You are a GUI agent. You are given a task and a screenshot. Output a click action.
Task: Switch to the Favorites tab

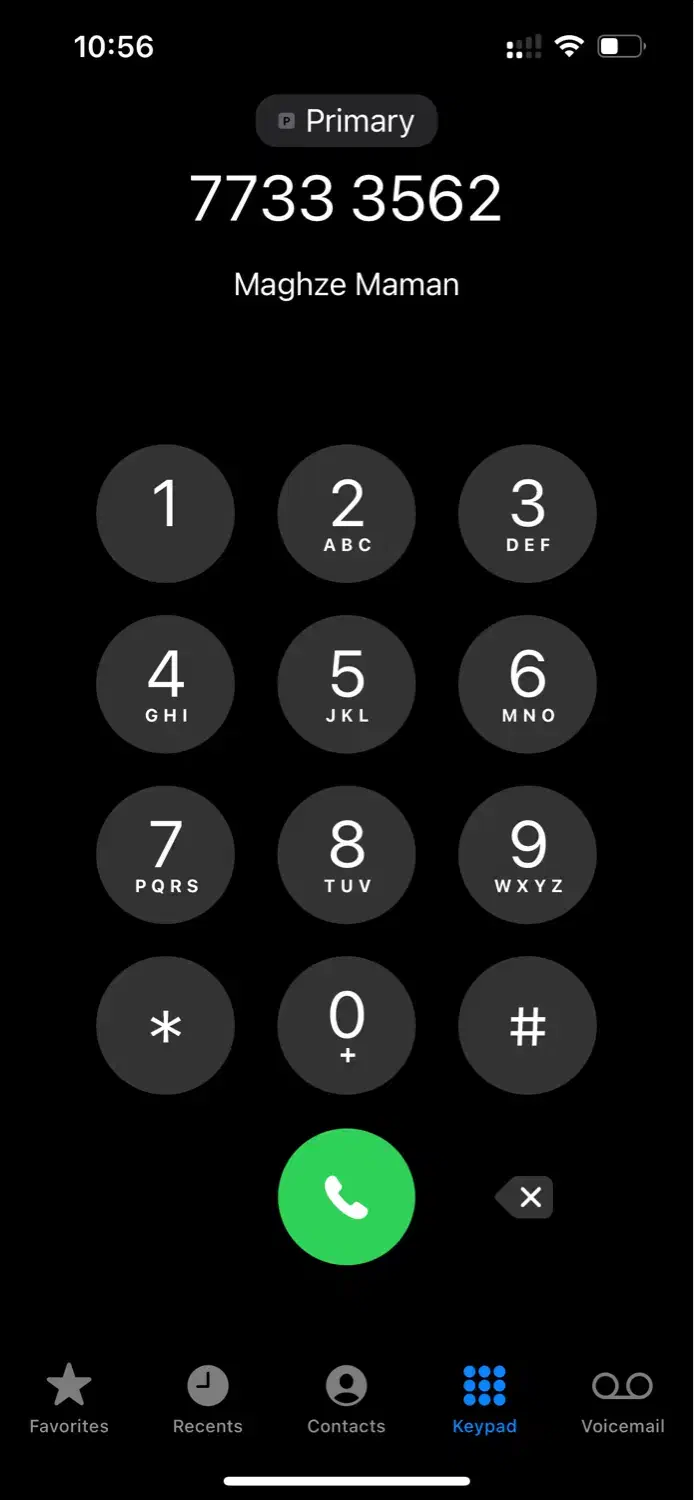(x=69, y=1399)
